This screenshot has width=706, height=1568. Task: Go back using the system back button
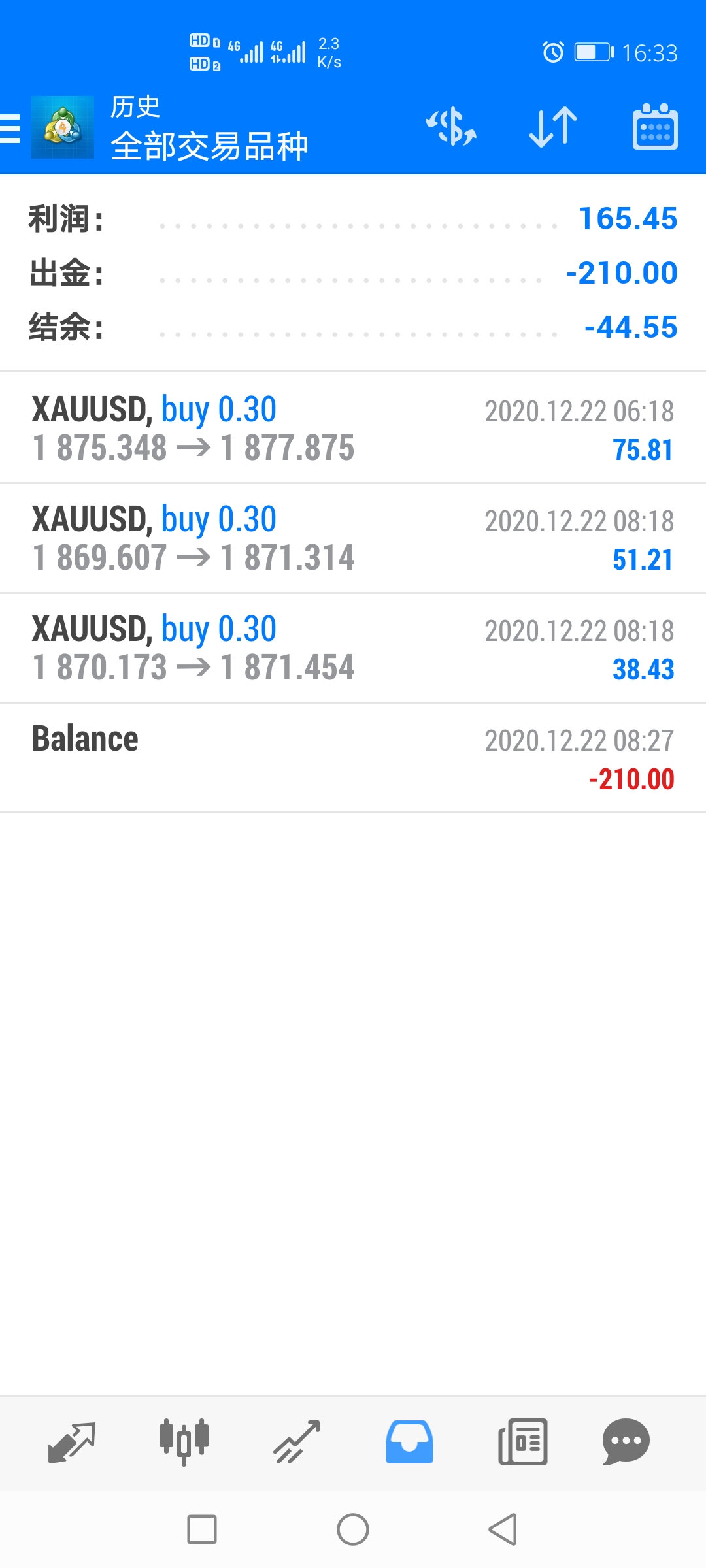(x=503, y=1529)
